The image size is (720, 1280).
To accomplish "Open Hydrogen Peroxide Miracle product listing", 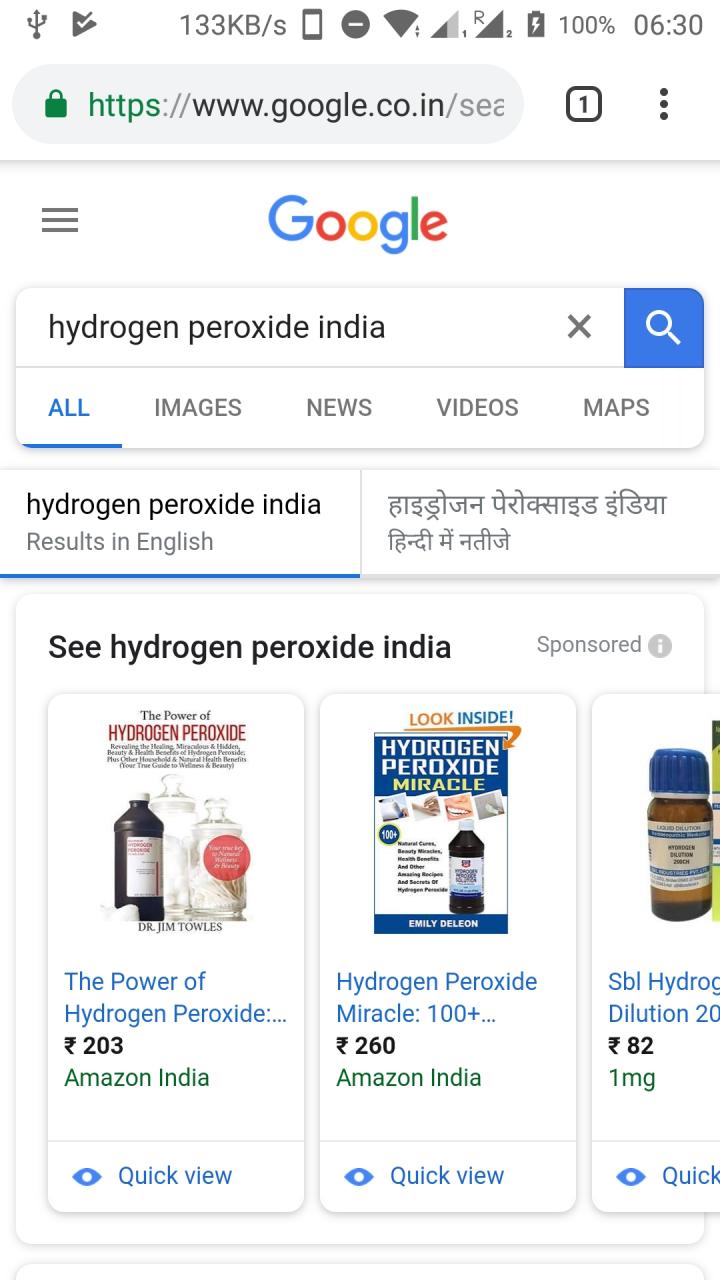I will pos(437,997).
